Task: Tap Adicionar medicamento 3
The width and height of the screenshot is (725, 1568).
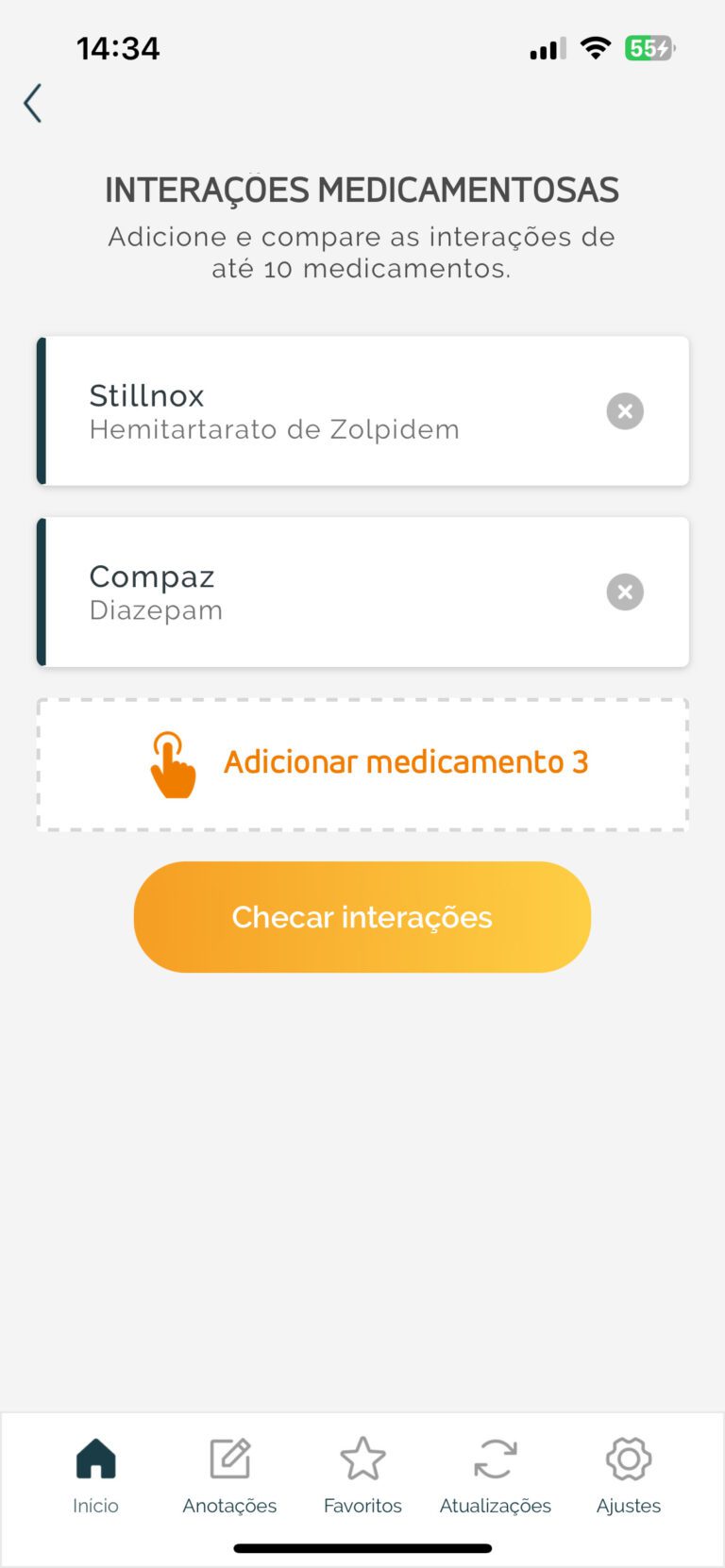Action: (362, 763)
